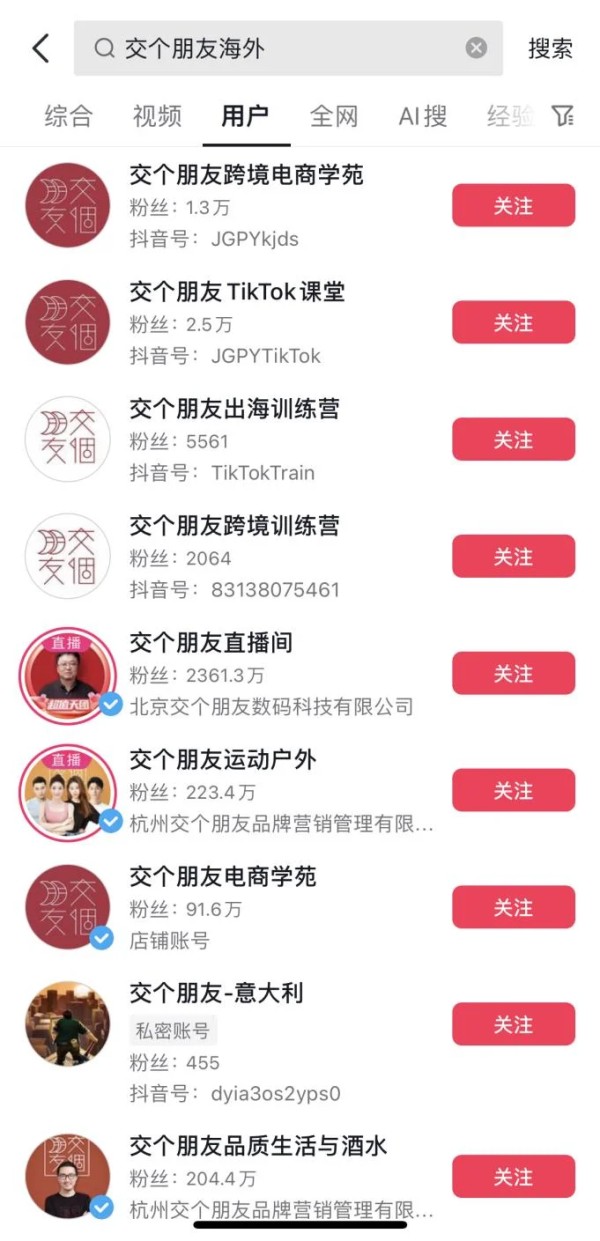Open the live avatar of 交个朋友直播间

[x=68, y=674]
